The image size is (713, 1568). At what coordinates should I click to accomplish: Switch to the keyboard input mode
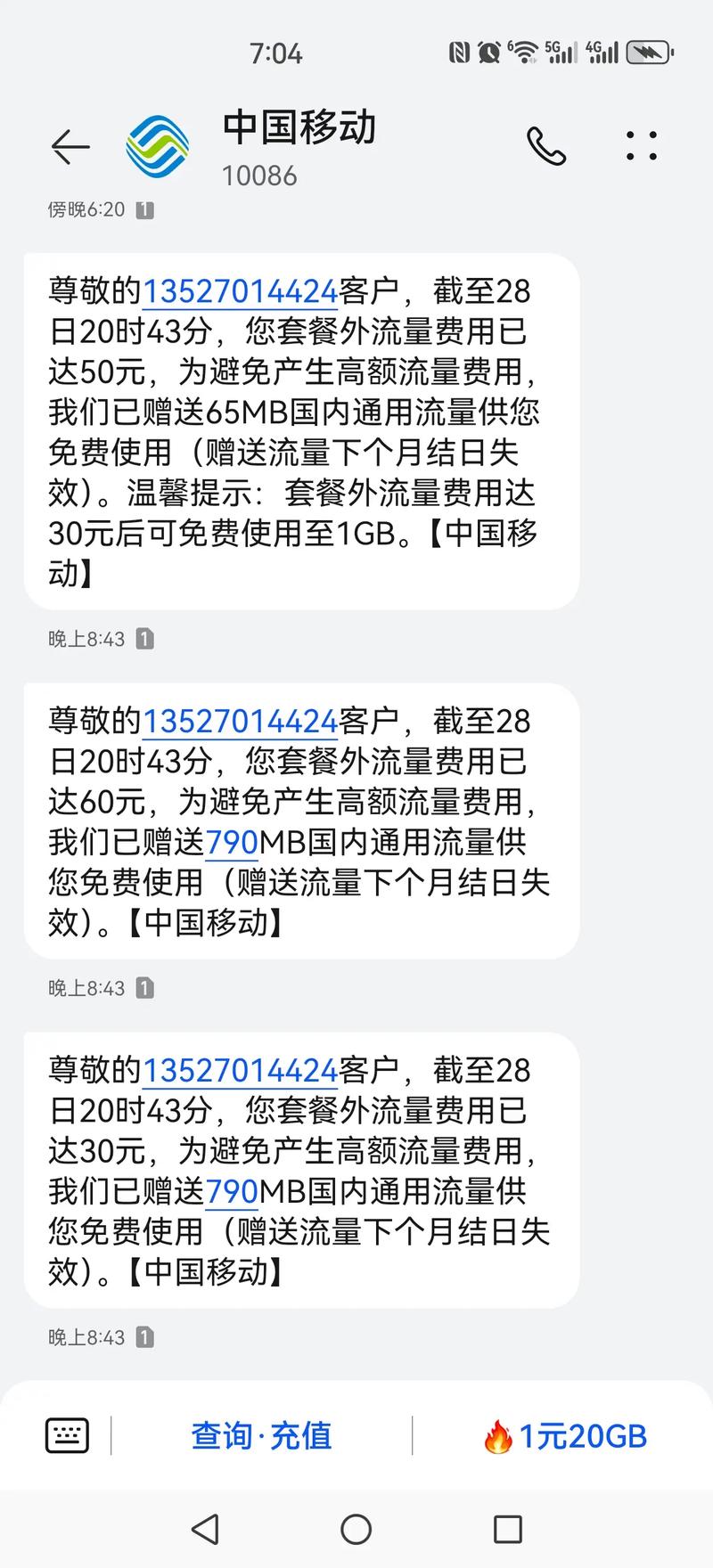(x=67, y=1435)
